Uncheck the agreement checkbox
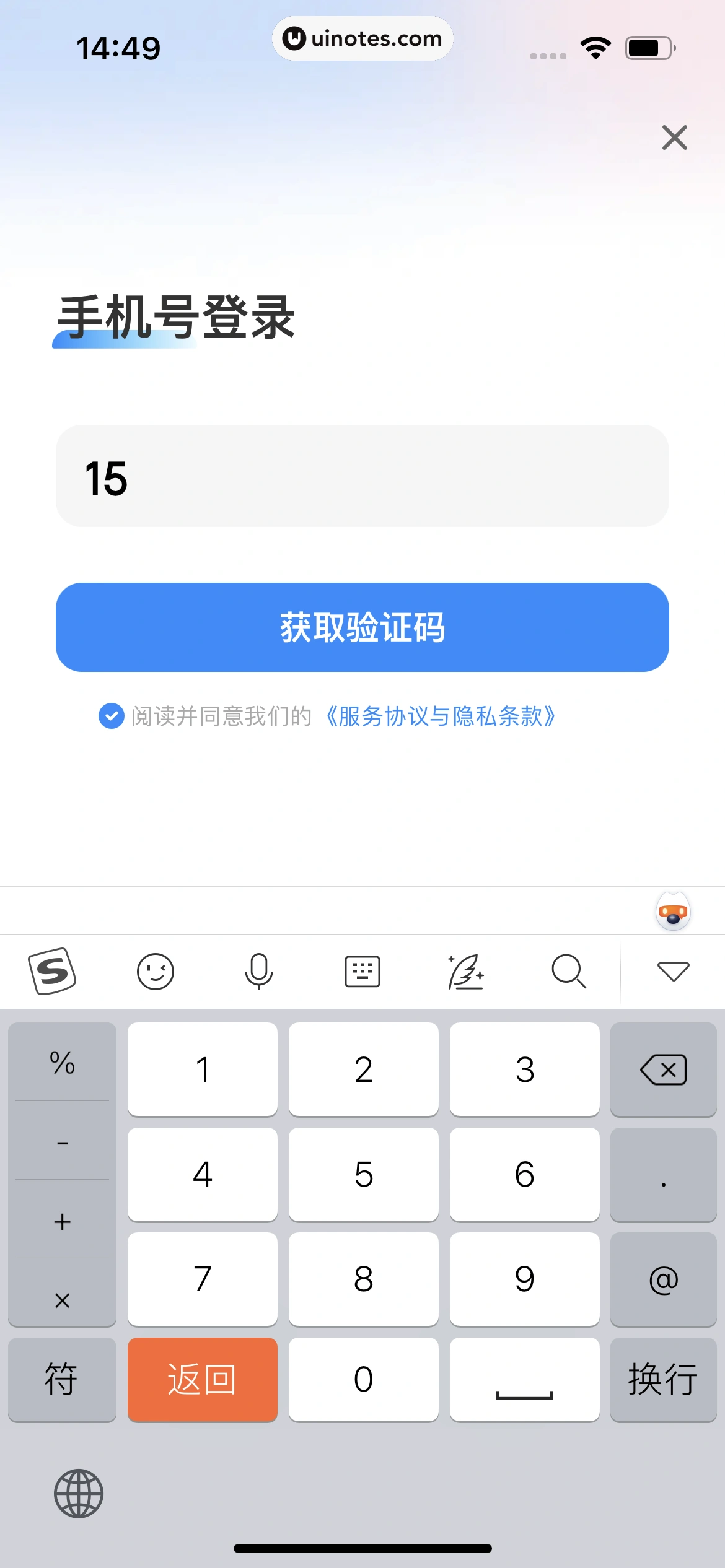 [x=112, y=716]
